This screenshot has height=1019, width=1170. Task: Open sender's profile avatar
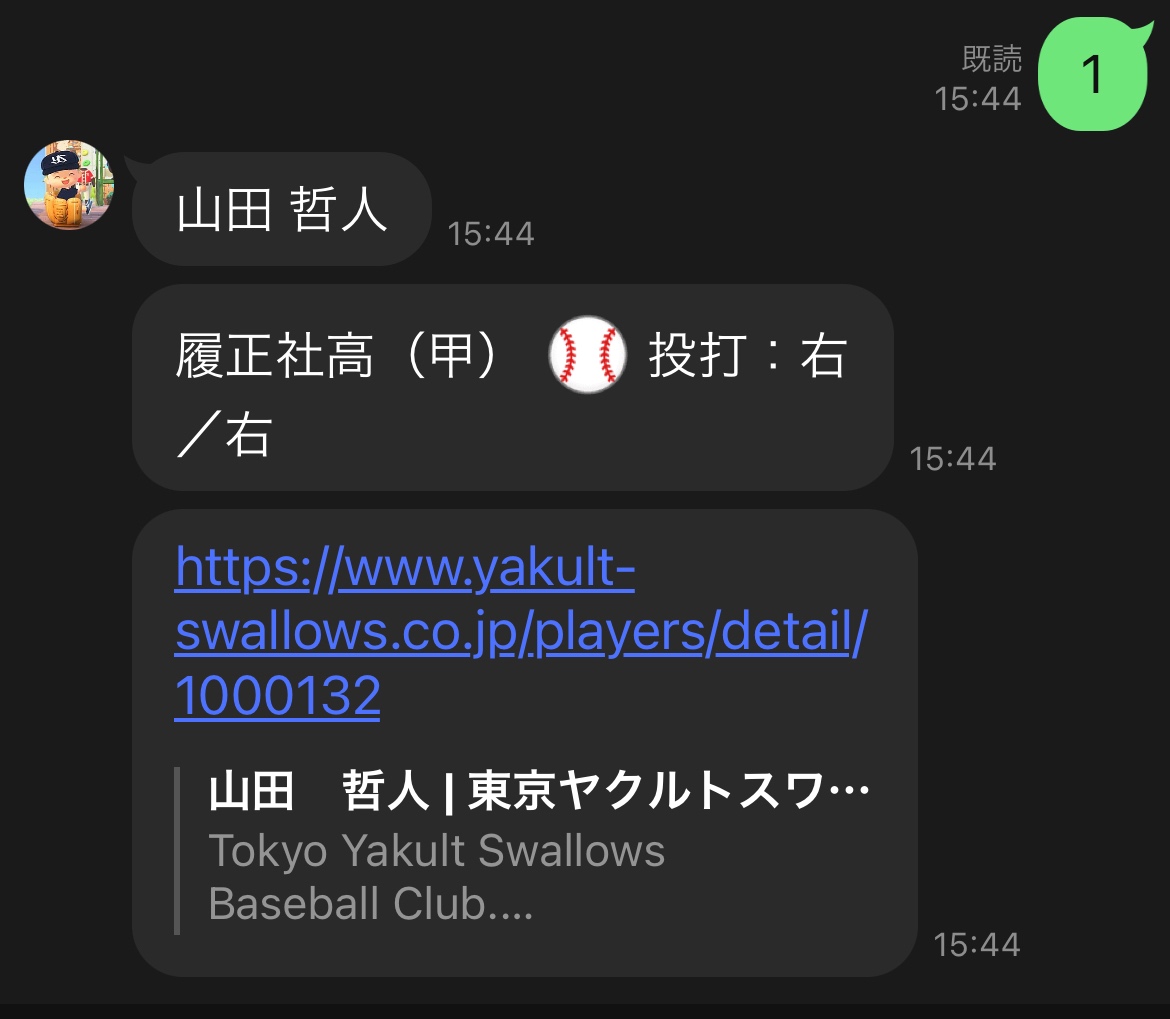coord(69,185)
